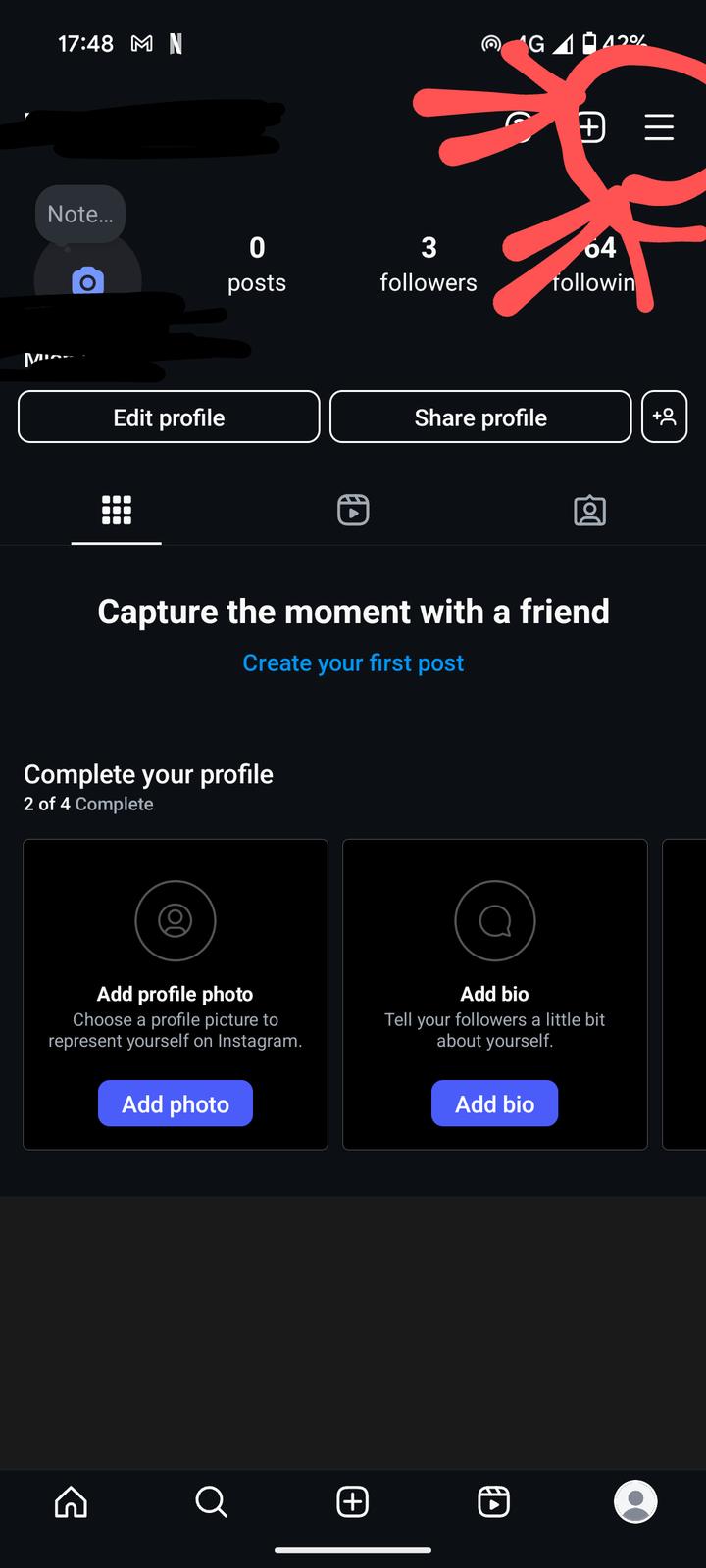This screenshot has height=1568, width=706.
Task: Tap Edit profile
Action: [169, 417]
